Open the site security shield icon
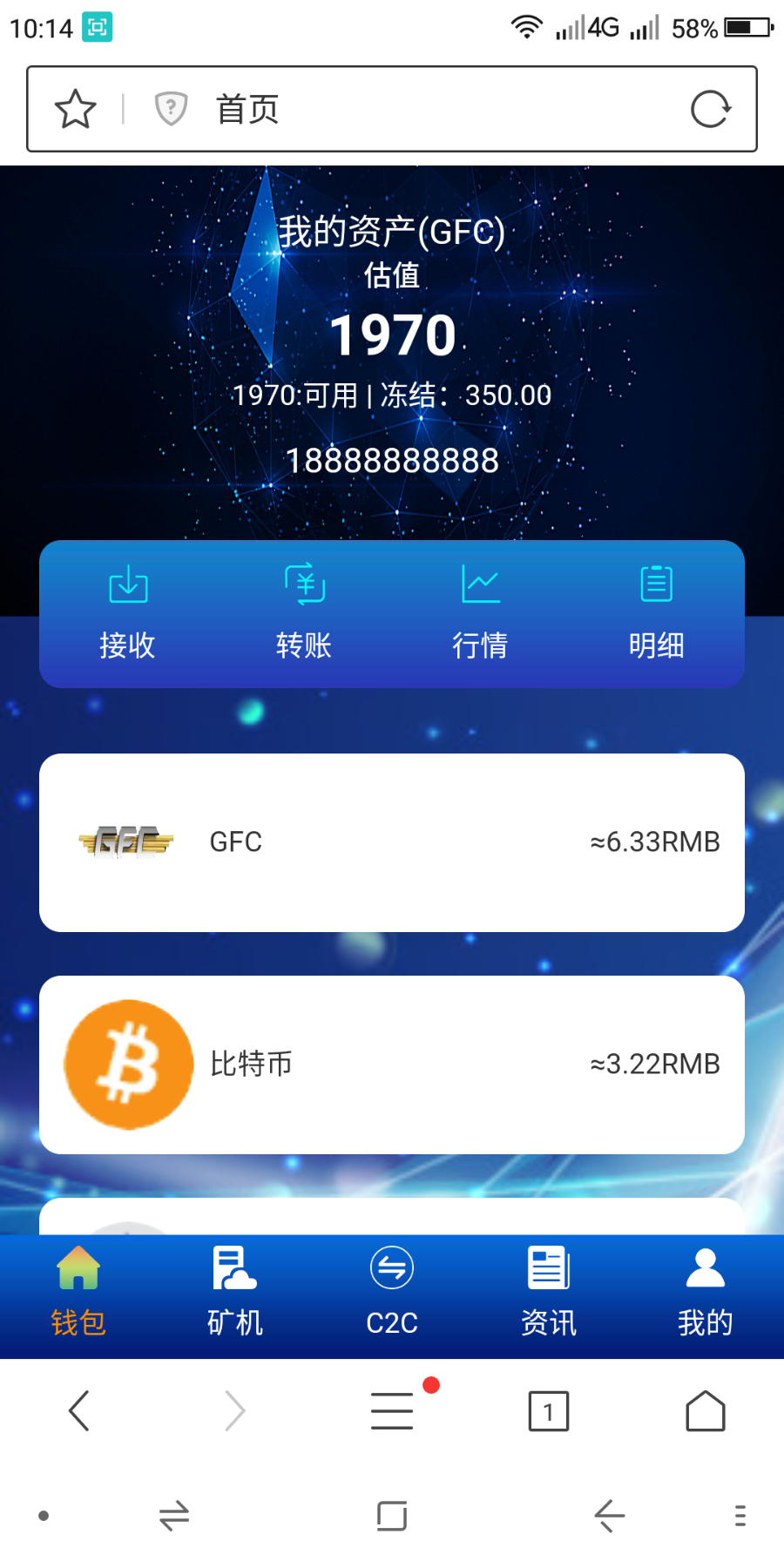The width and height of the screenshot is (784, 1568). pyautogui.click(x=171, y=109)
